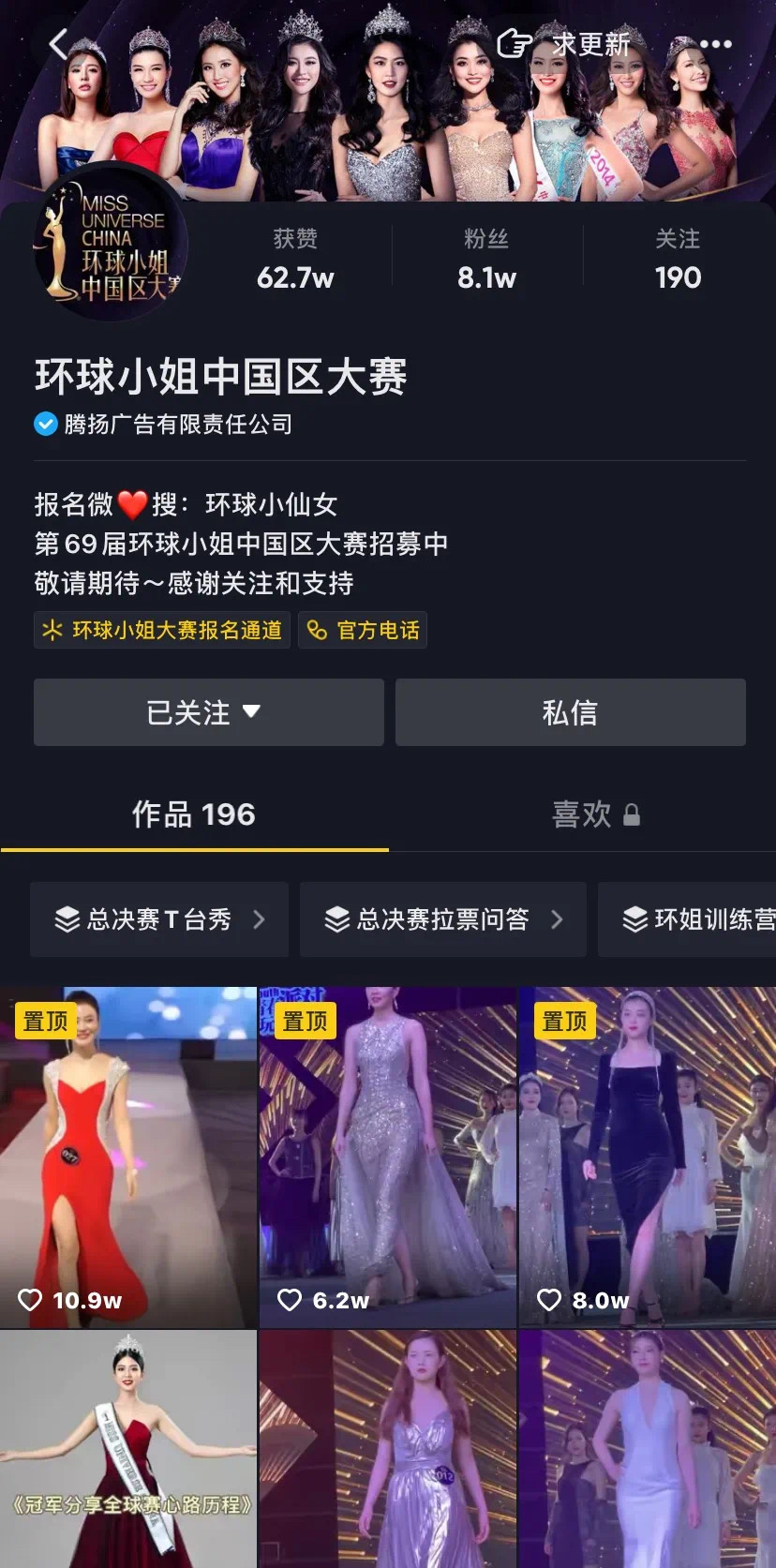The height and width of the screenshot is (1568, 776).
Task: Send a 私信 private message
Action: pyautogui.click(x=570, y=712)
